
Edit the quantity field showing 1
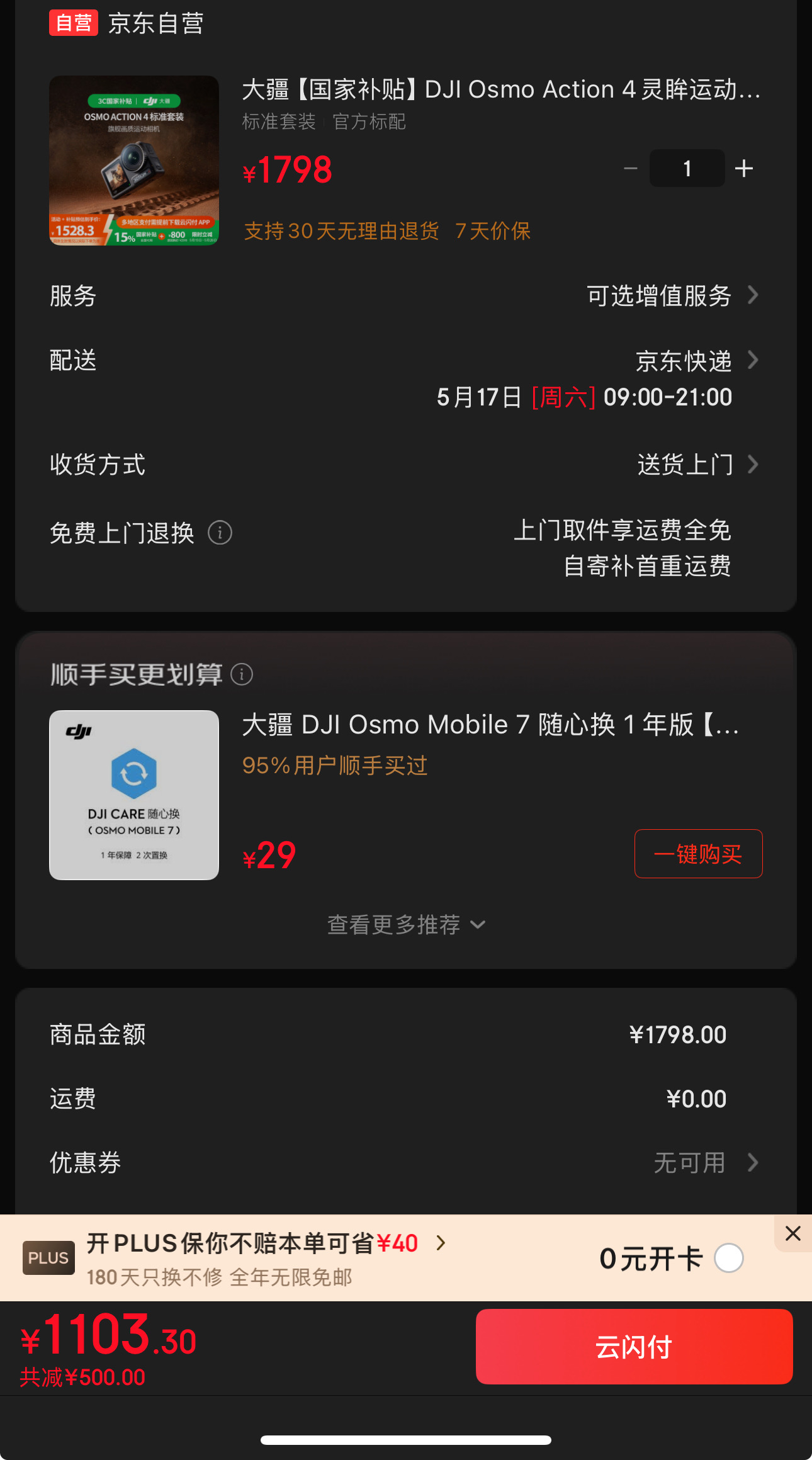687,168
